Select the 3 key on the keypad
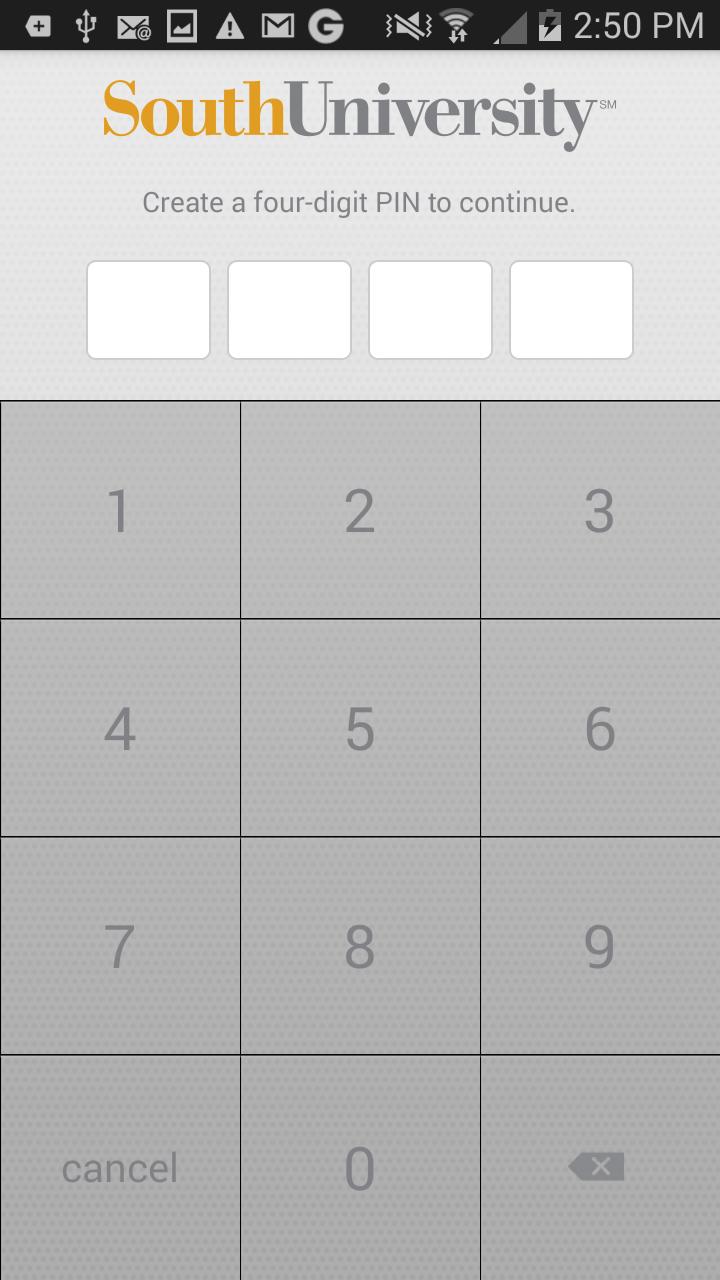The width and height of the screenshot is (720, 1280). pyautogui.click(x=600, y=510)
